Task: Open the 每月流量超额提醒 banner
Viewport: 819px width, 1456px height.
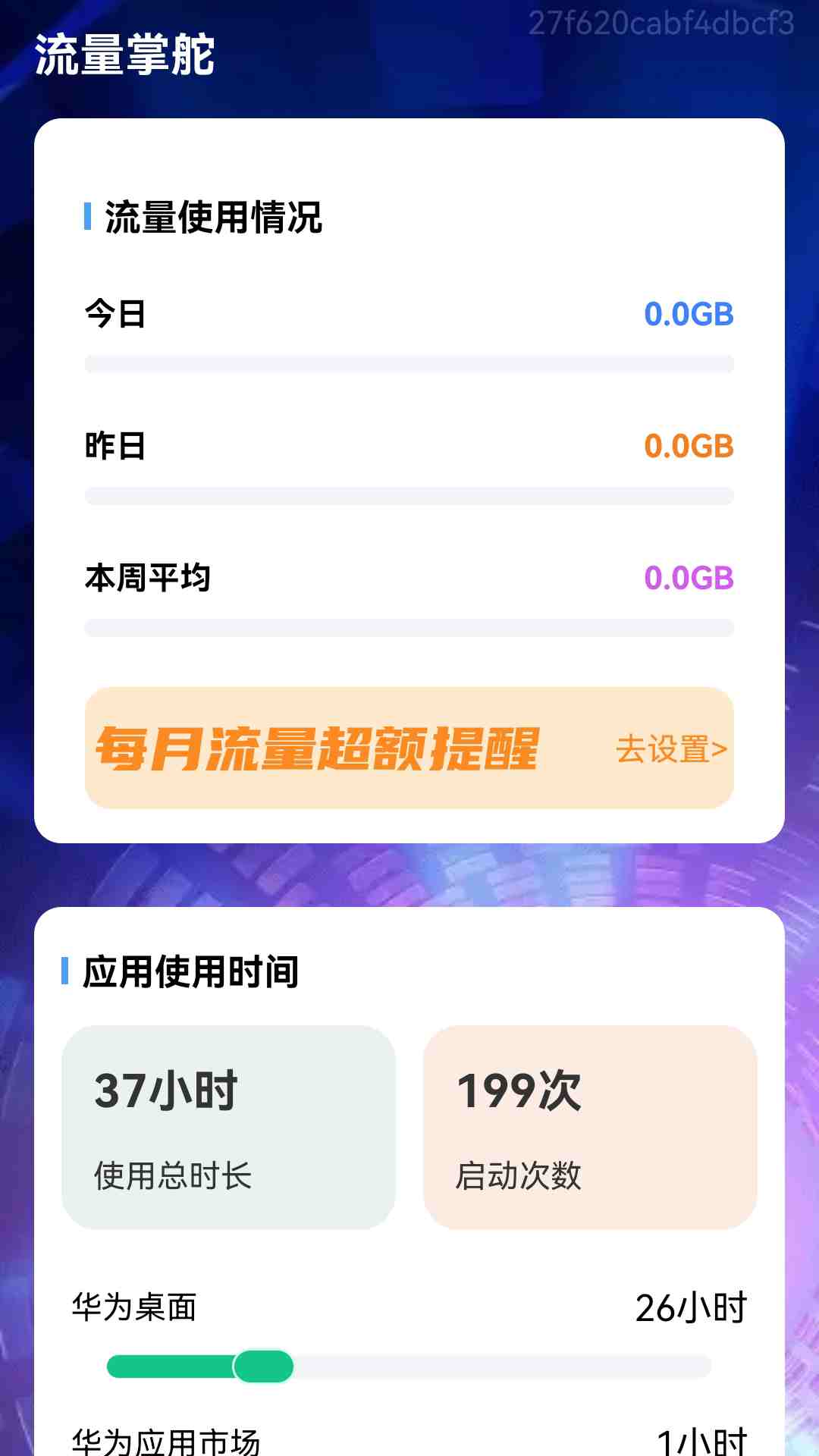Action: coord(317,748)
